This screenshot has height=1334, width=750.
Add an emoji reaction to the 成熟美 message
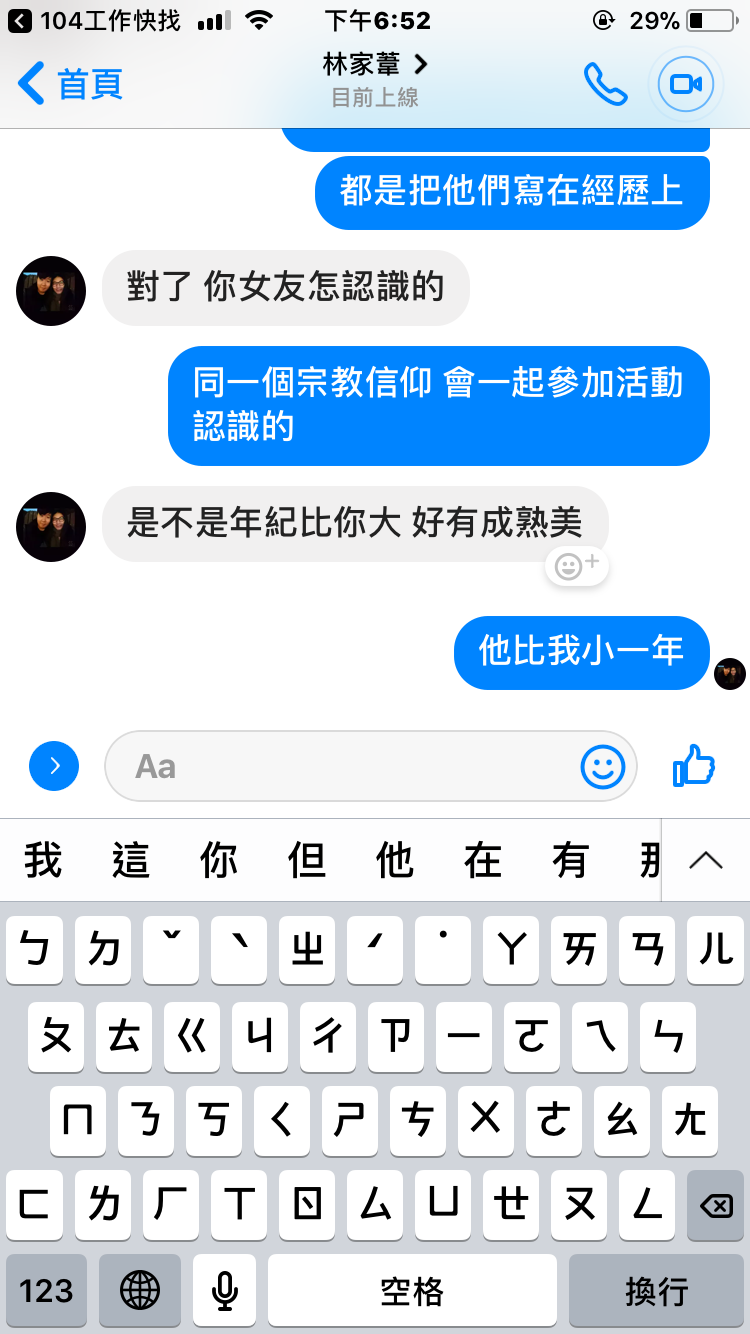(576, 566)
